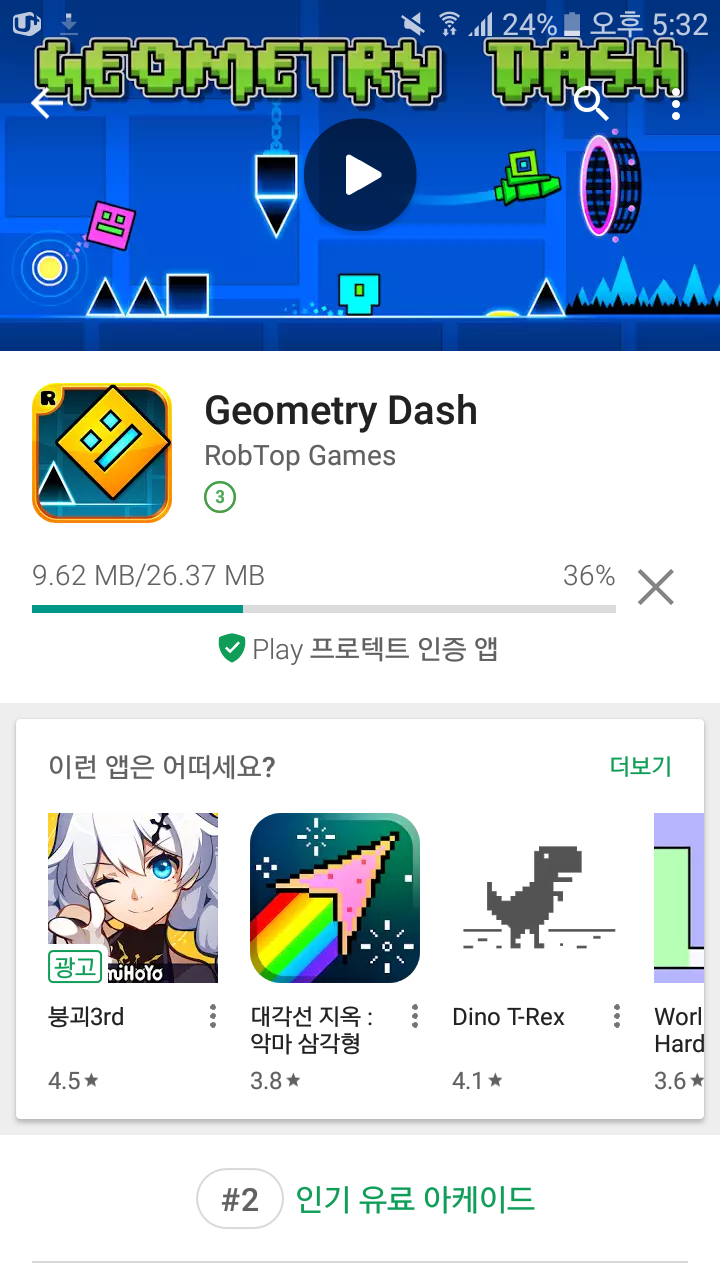The width and height of the screenshot is (720, 1280).
Task: Cancel the download with the X button
Action: [x=655, y=588]
